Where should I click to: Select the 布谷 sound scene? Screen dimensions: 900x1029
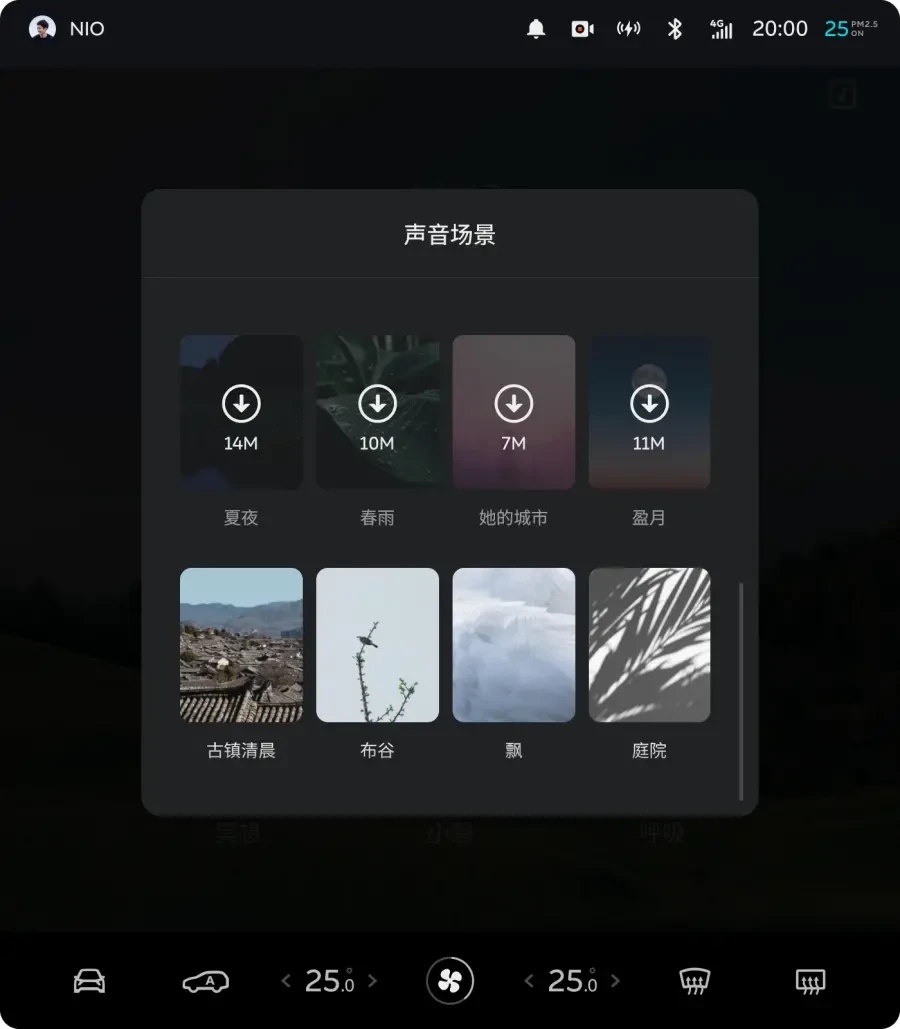click(377, 645)
